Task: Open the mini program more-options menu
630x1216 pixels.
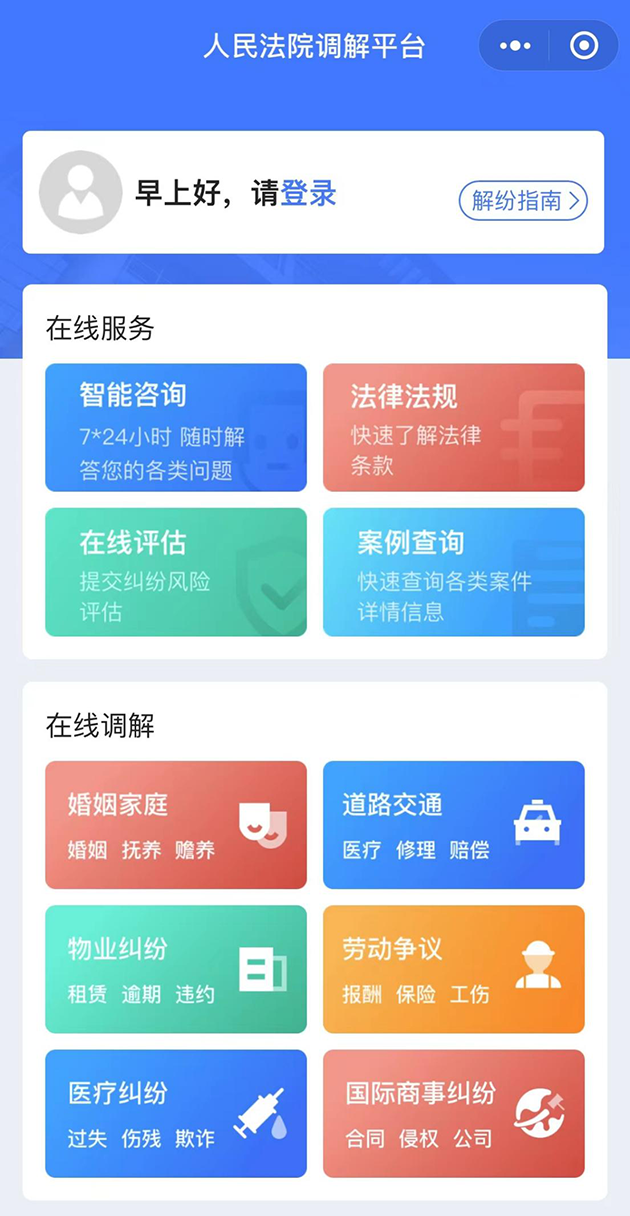Action: click(515, 45)
